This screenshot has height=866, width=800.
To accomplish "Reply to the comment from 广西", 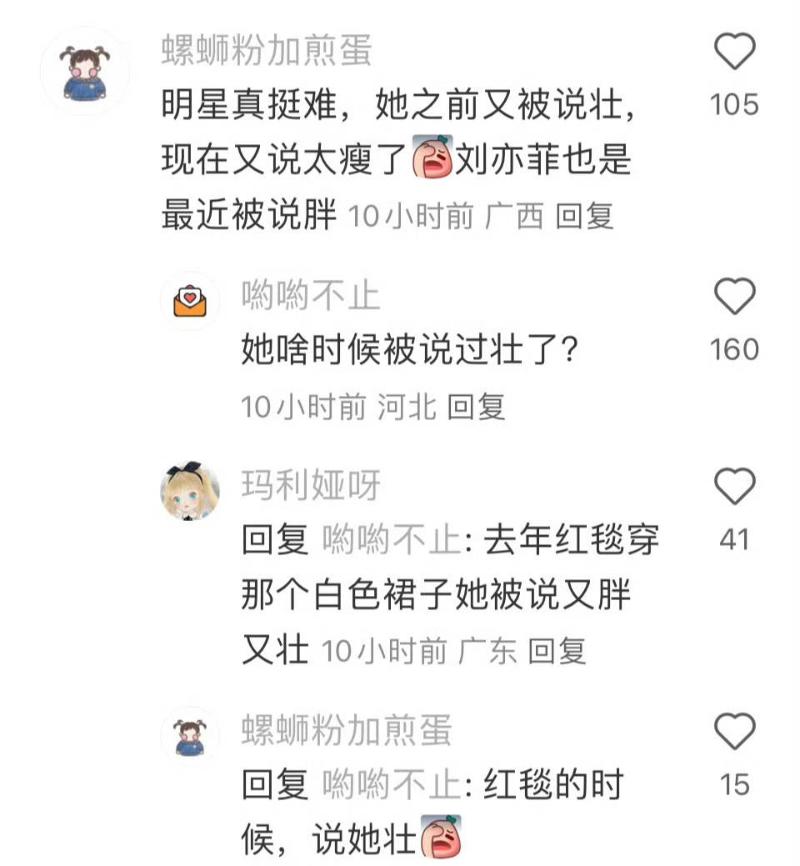I will click(584, 215).
